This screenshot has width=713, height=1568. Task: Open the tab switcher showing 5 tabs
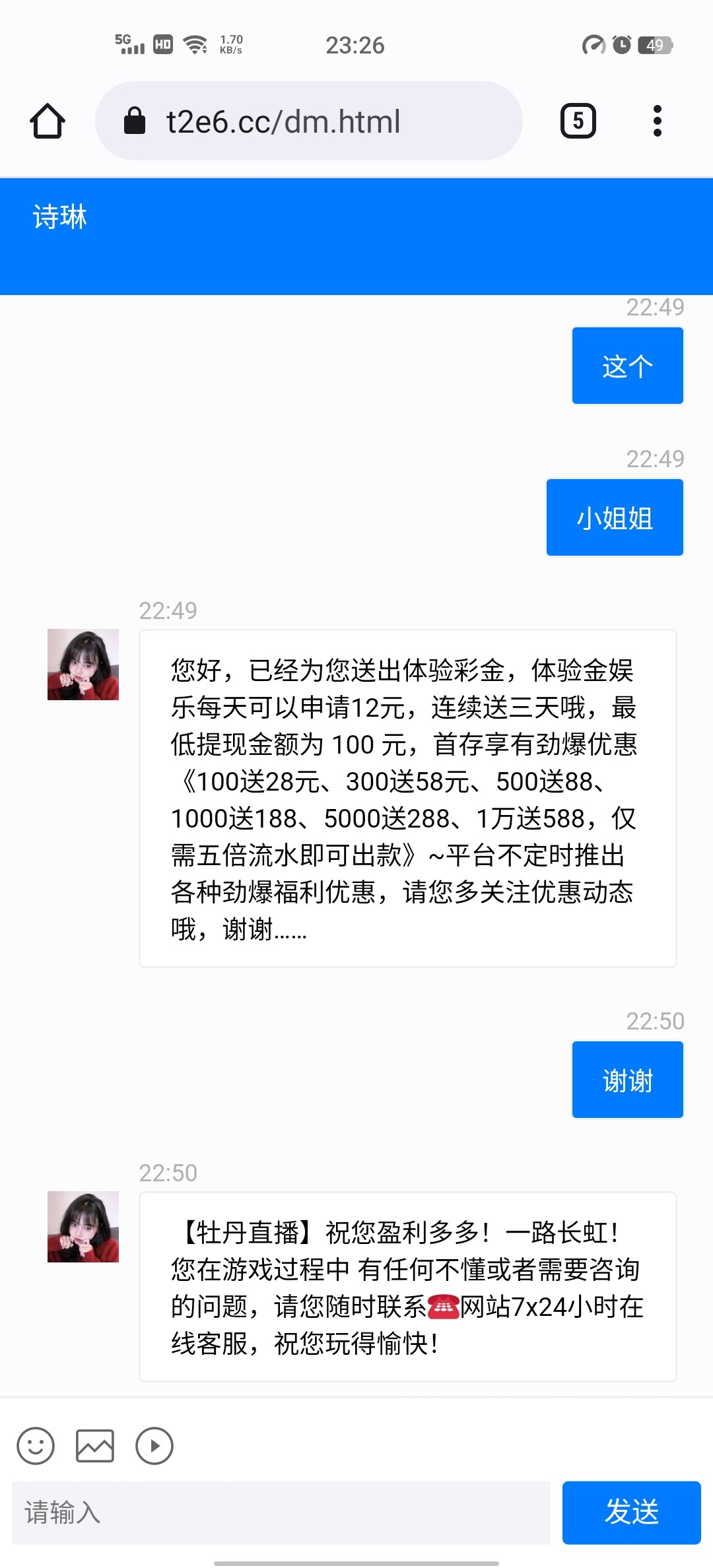[578, 121]
